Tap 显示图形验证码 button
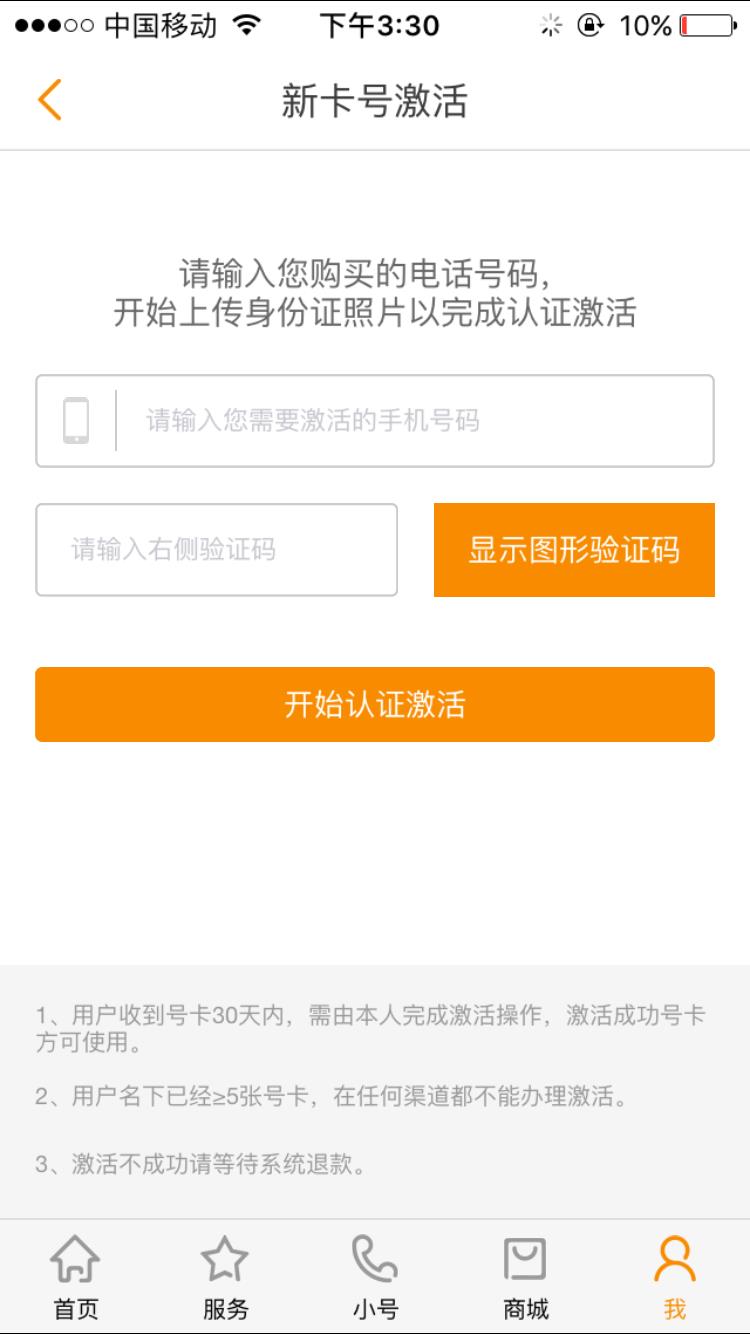The image size is (750, 1334). (x=574, y=550)
